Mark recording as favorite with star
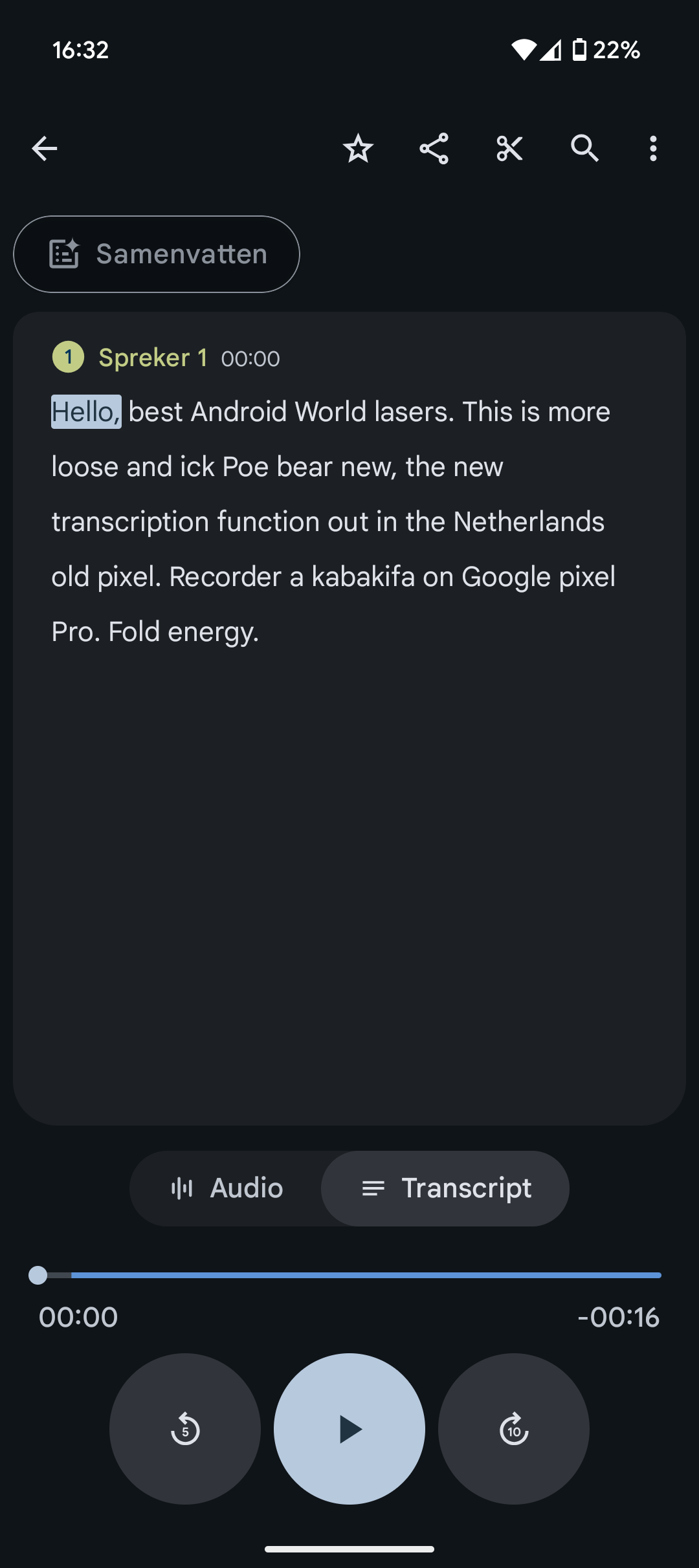This screenshot has width=699, height=1568. [x=358, y=149]
